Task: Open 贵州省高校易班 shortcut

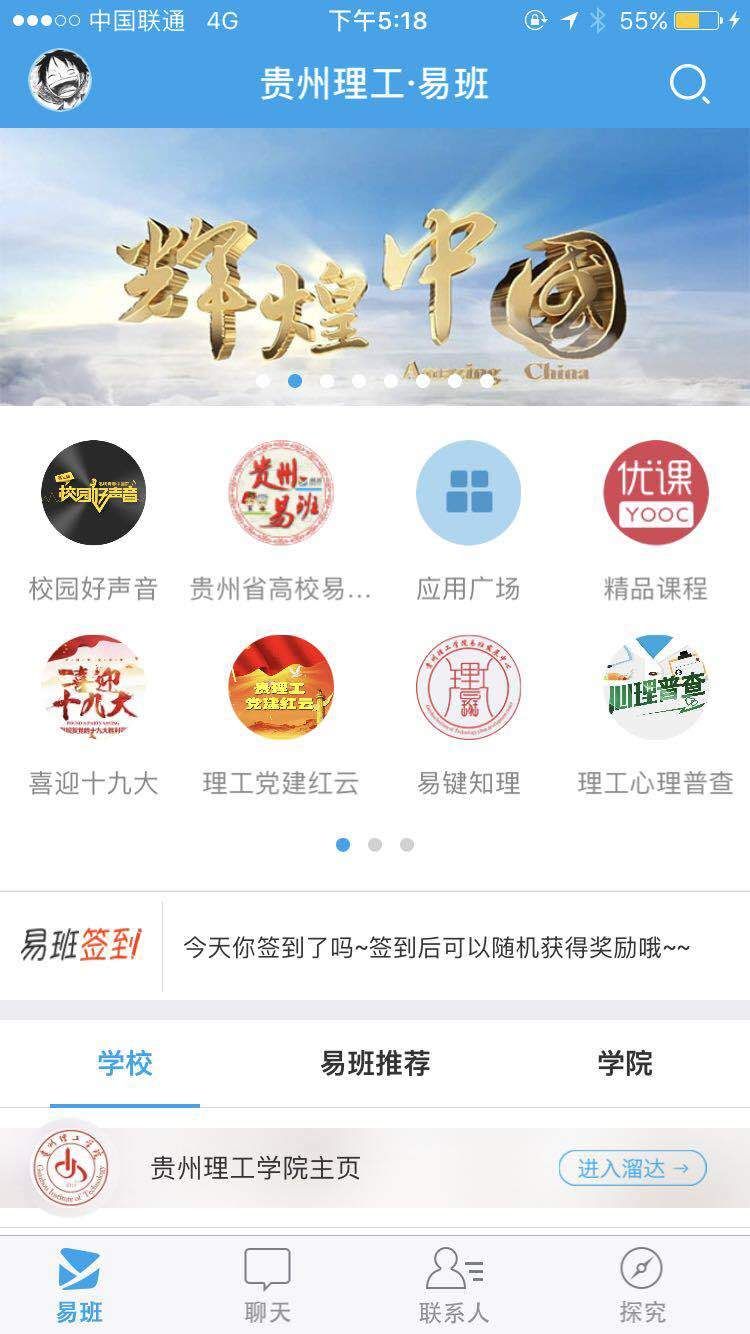Action: pos(281,493)
